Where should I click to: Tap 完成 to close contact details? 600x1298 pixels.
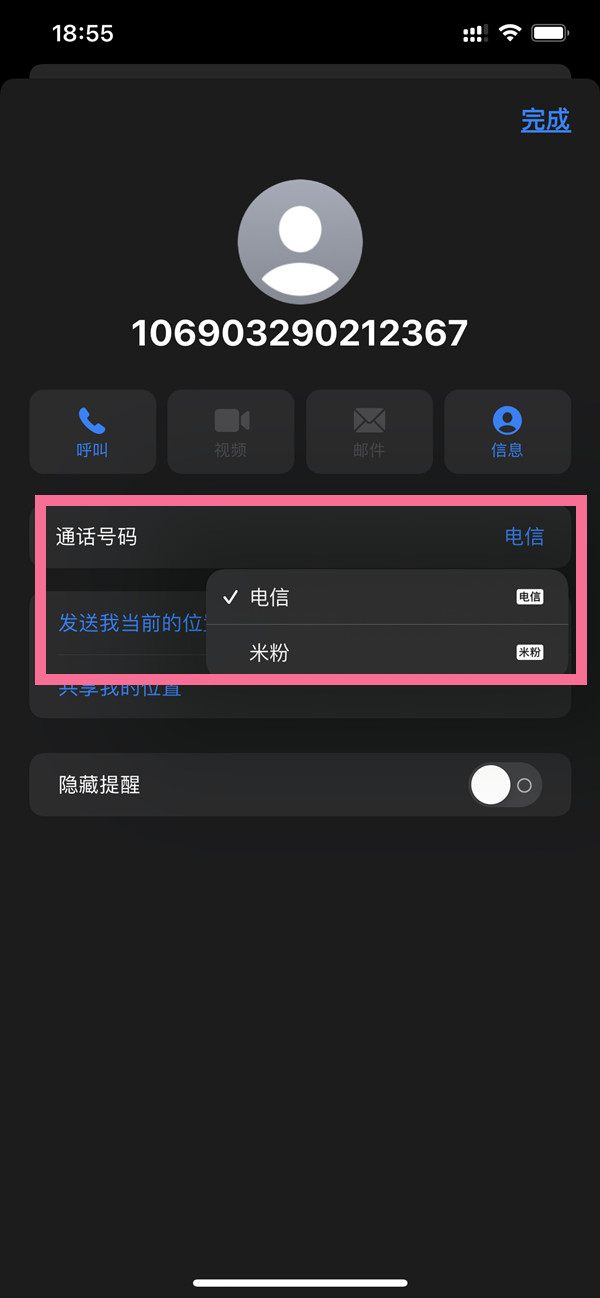545,121
